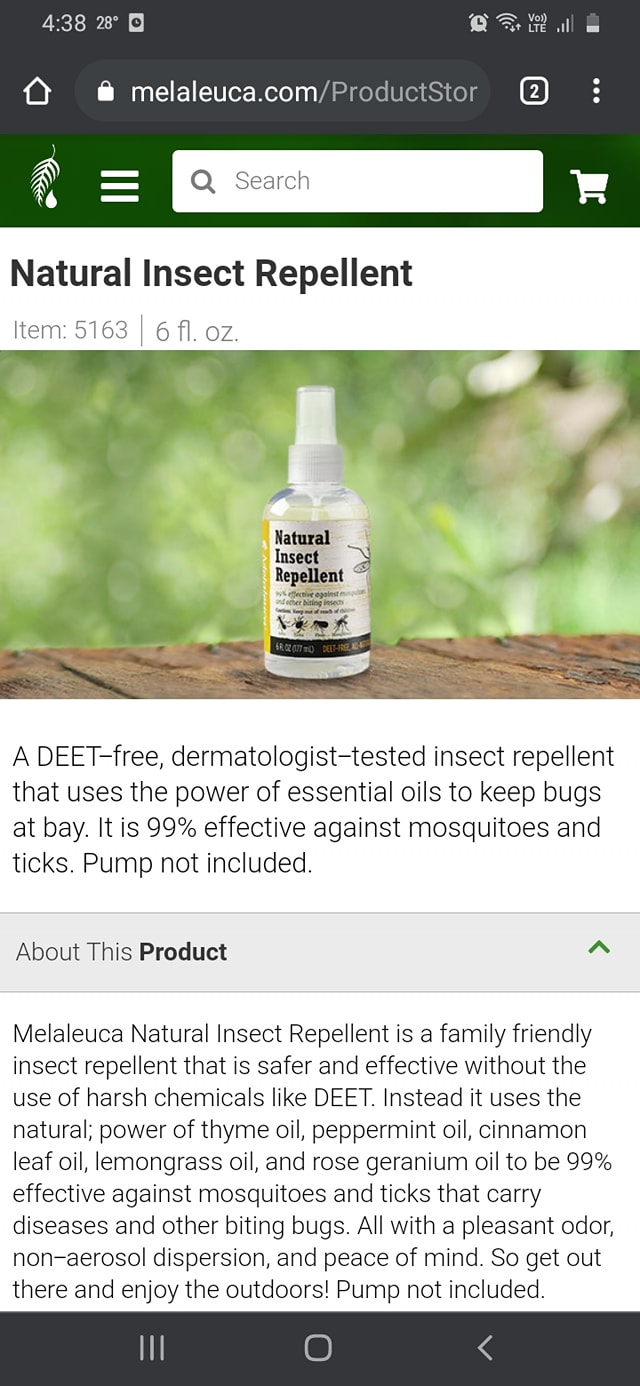
Task: Tap the Search field
Action: 357,181
